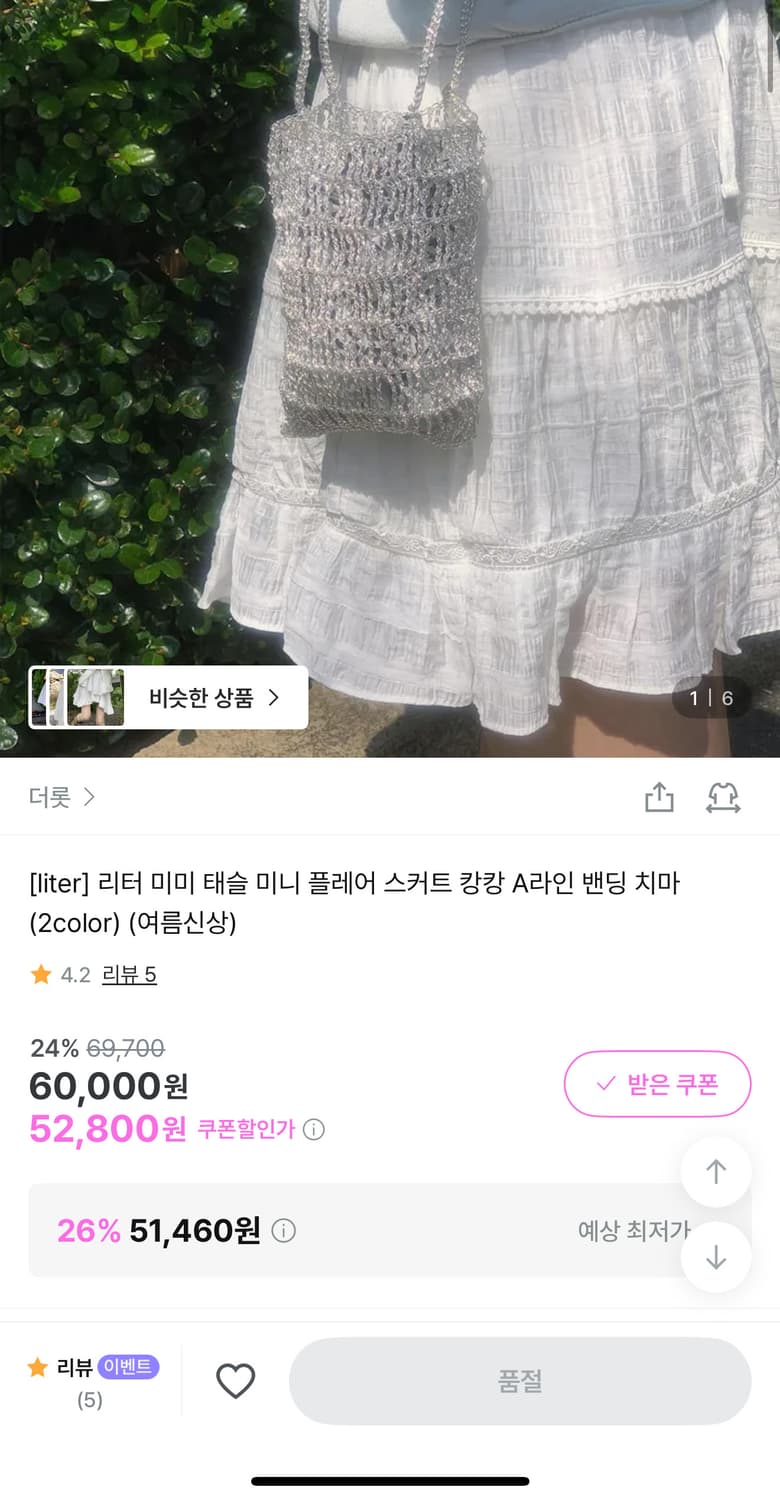Toggle the heart to favorite the skirt
Screen dimensions: 780x1500
pos(235,1381)
